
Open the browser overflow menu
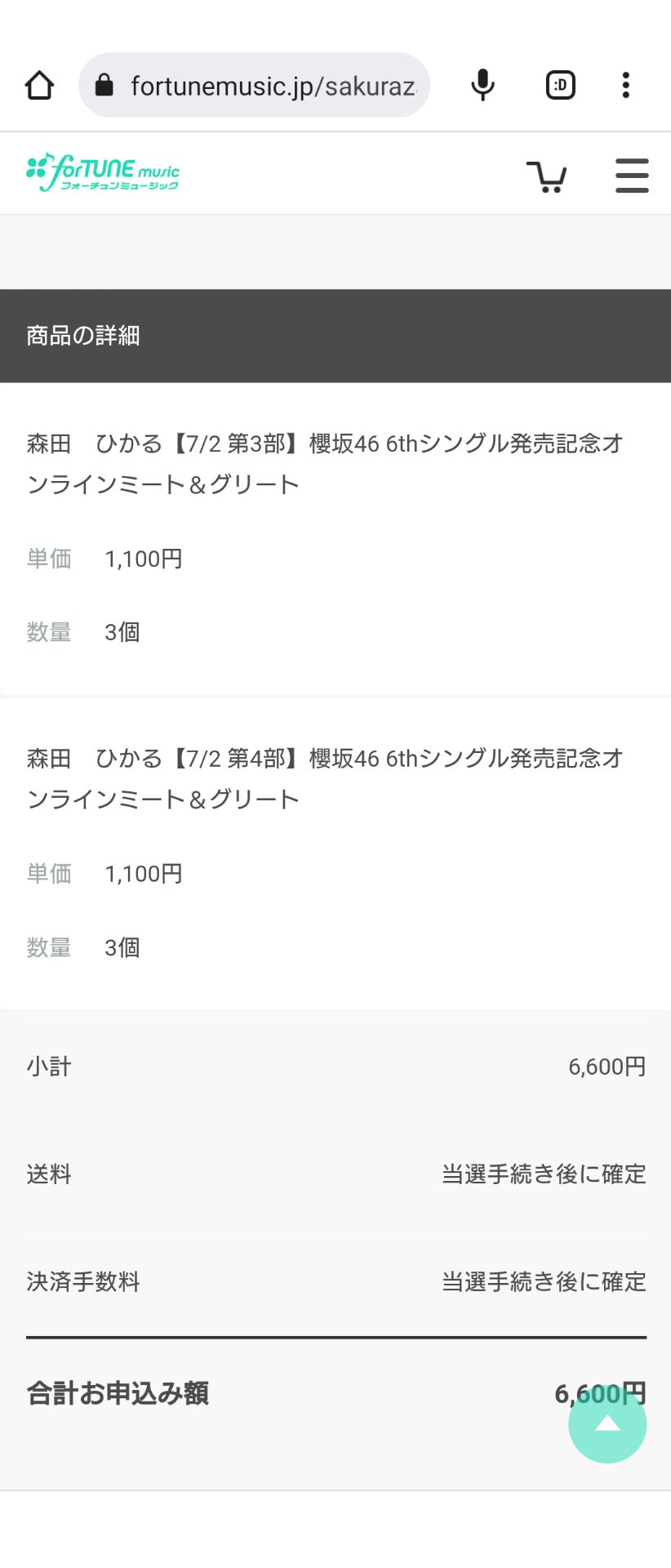625,85
